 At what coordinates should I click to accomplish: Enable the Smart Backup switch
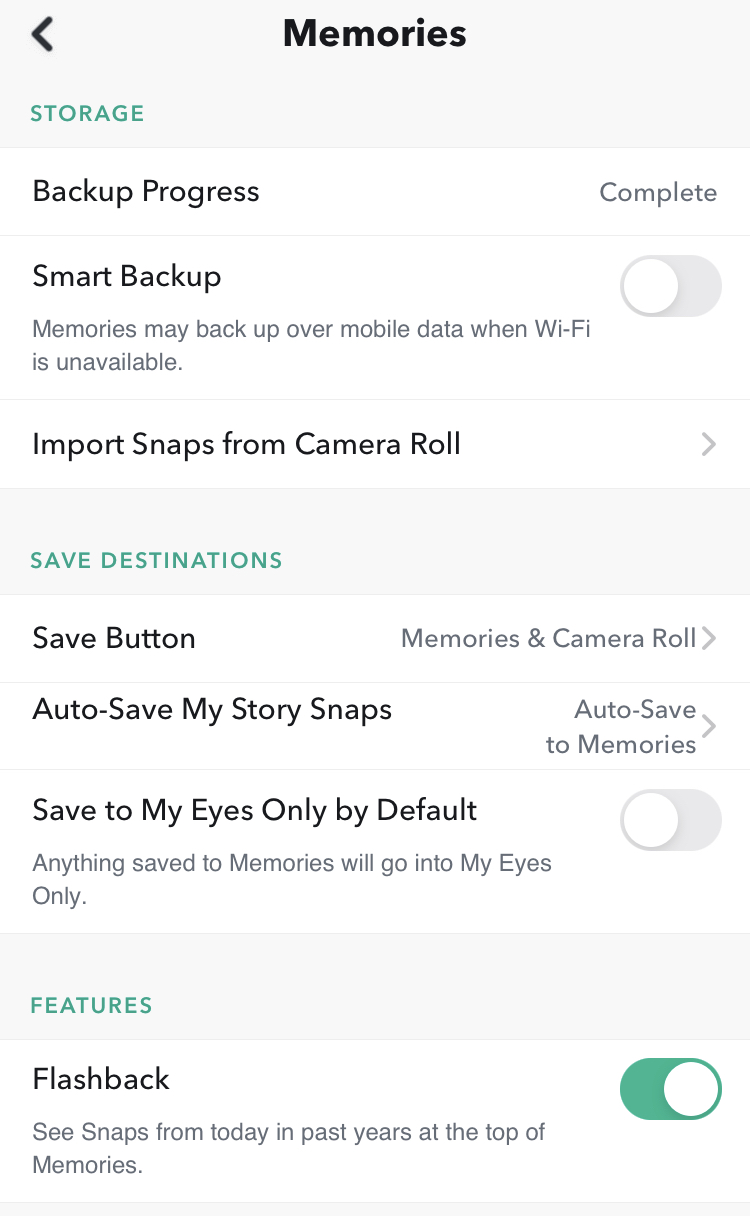(x=670, y=286)
